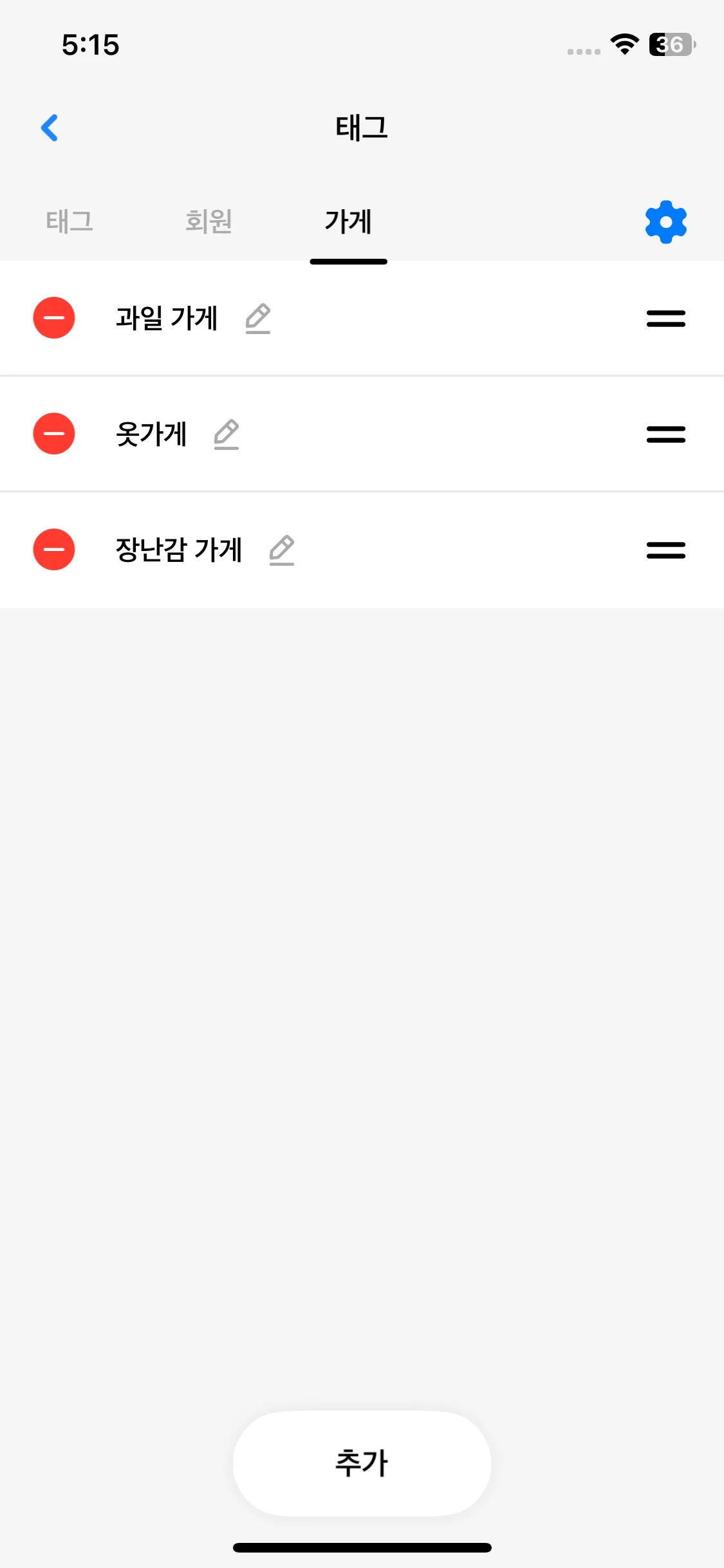Tap the reorder handle for 옷가게
This screenshot has height=1568, width=724.
point(665,434)
